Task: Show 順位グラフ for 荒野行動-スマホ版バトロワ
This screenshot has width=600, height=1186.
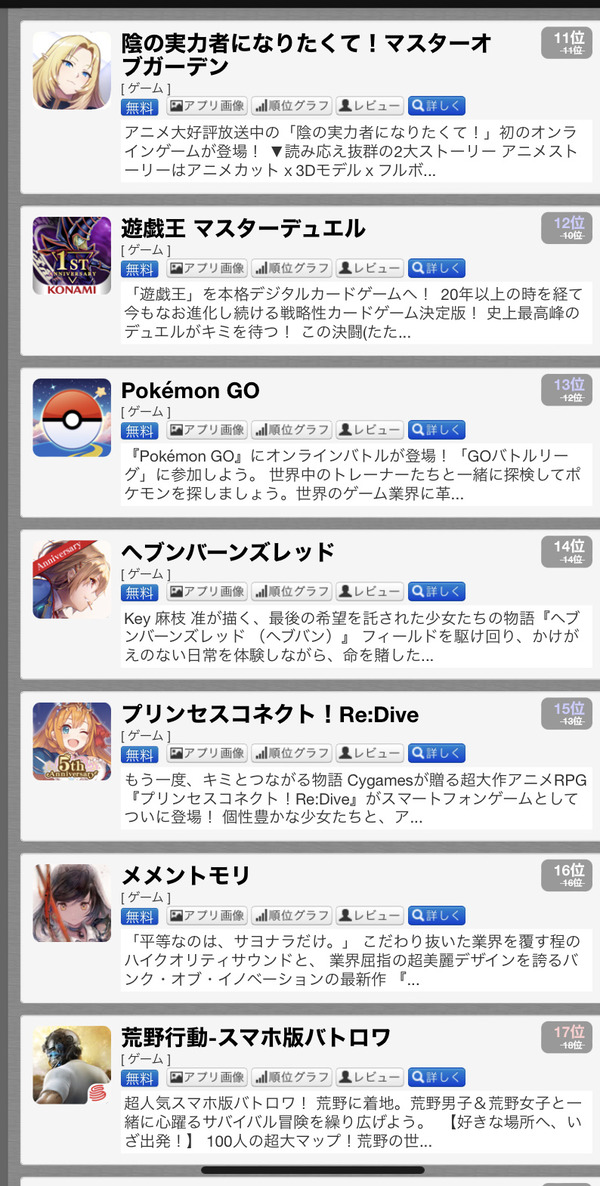Action: point(291,1077)
